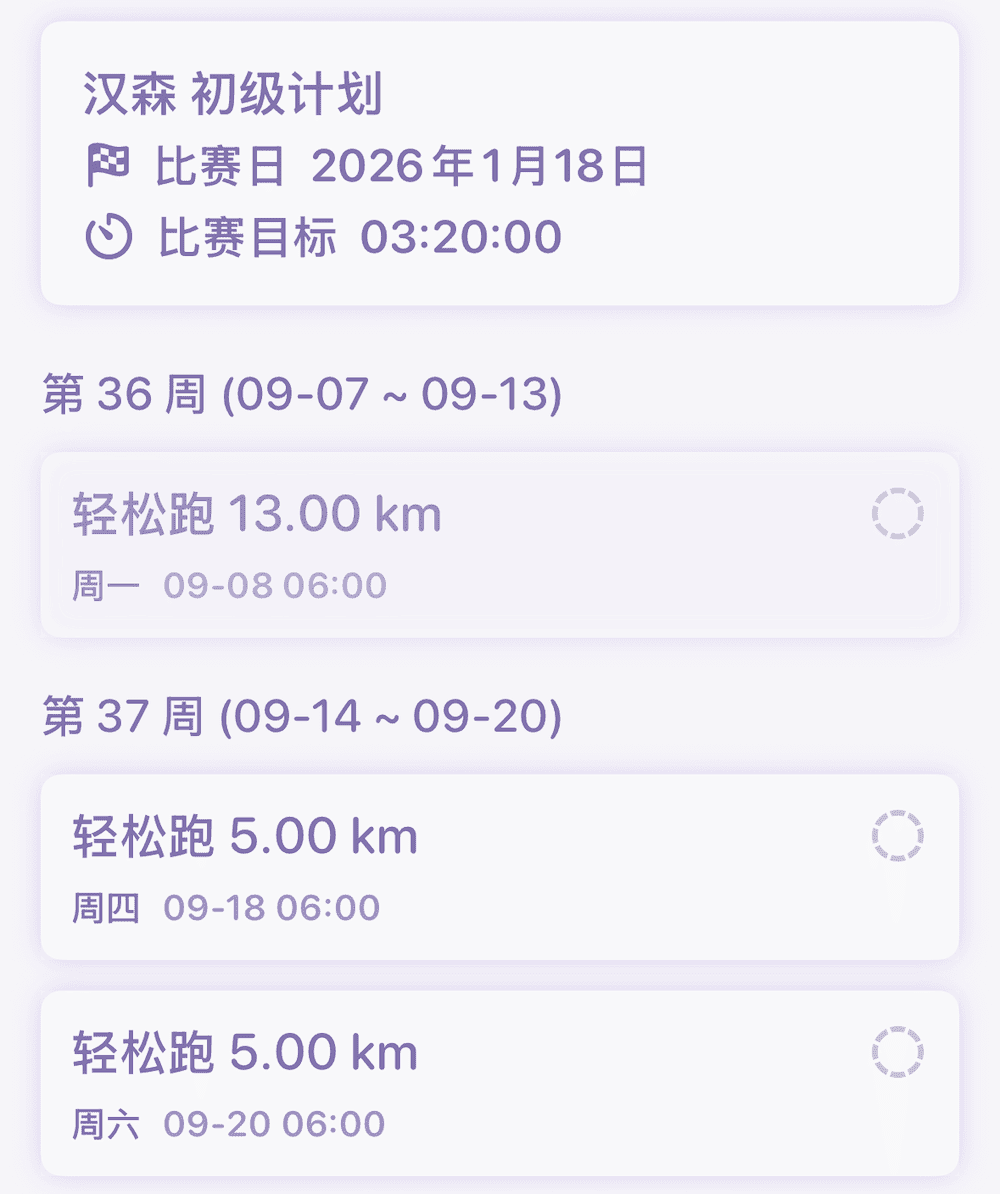Click the stopwatch icon beside 比赛目标

[x=110, y=236]
